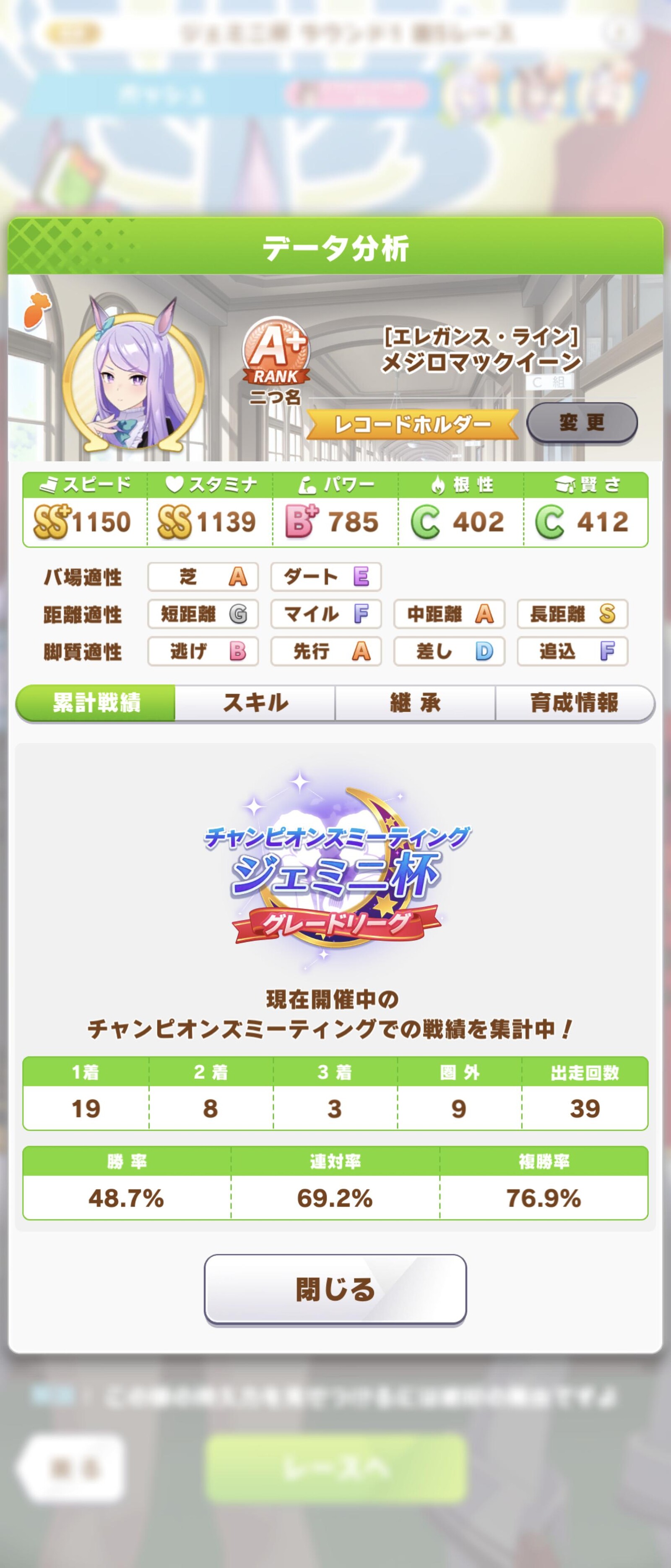The image size is (671, 1568).
Task: Tap the 変更 button to change the title
Action: [582, 423]
